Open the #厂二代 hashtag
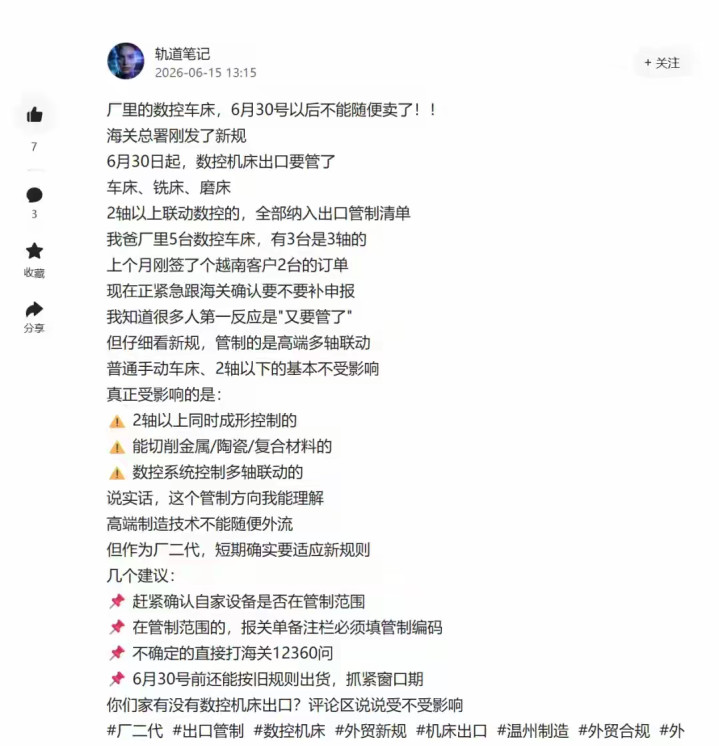Screen dimensions: 719x746 135,730
